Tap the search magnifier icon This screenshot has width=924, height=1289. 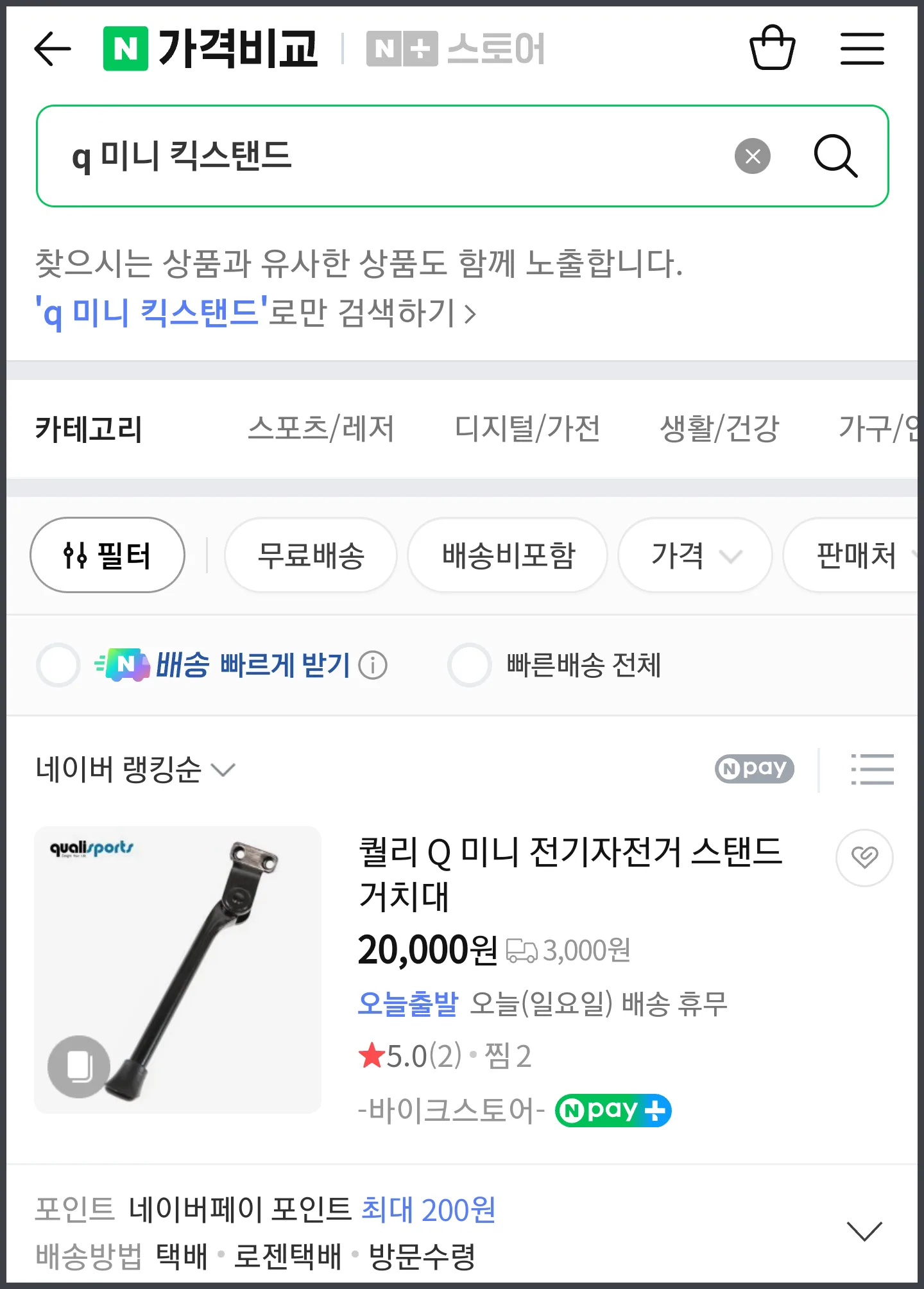click(835, 156)
